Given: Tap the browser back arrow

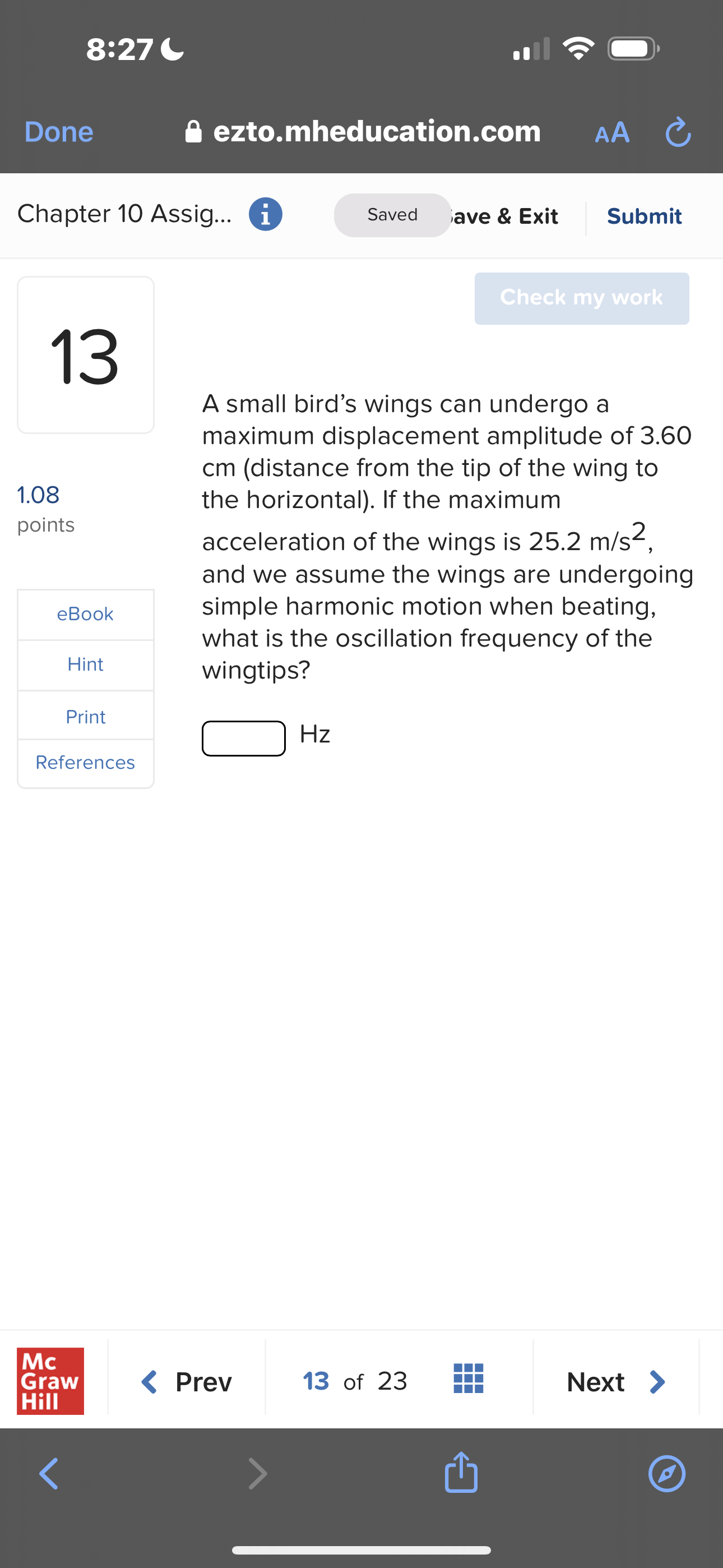Looking at the screenshot, I should click(x=49, y=1474).
